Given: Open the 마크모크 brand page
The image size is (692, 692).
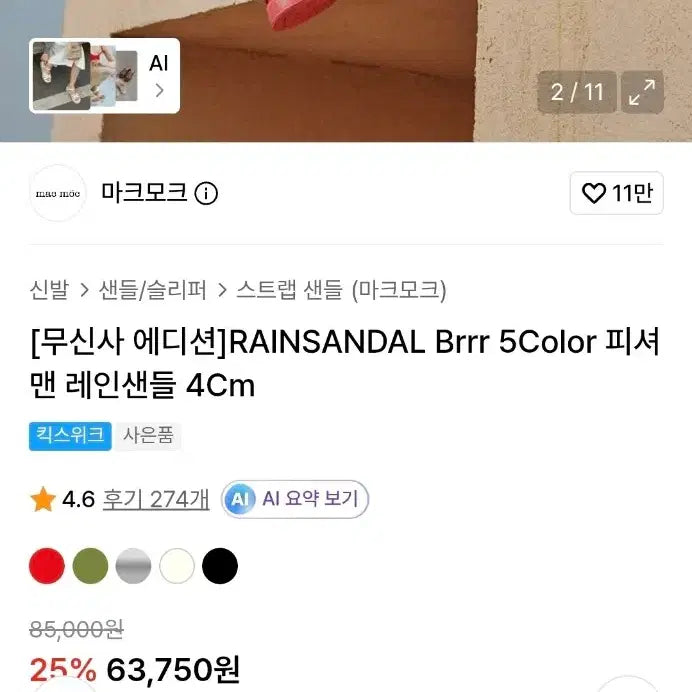Looking at the screenshot, I should [x=144, y=193].
